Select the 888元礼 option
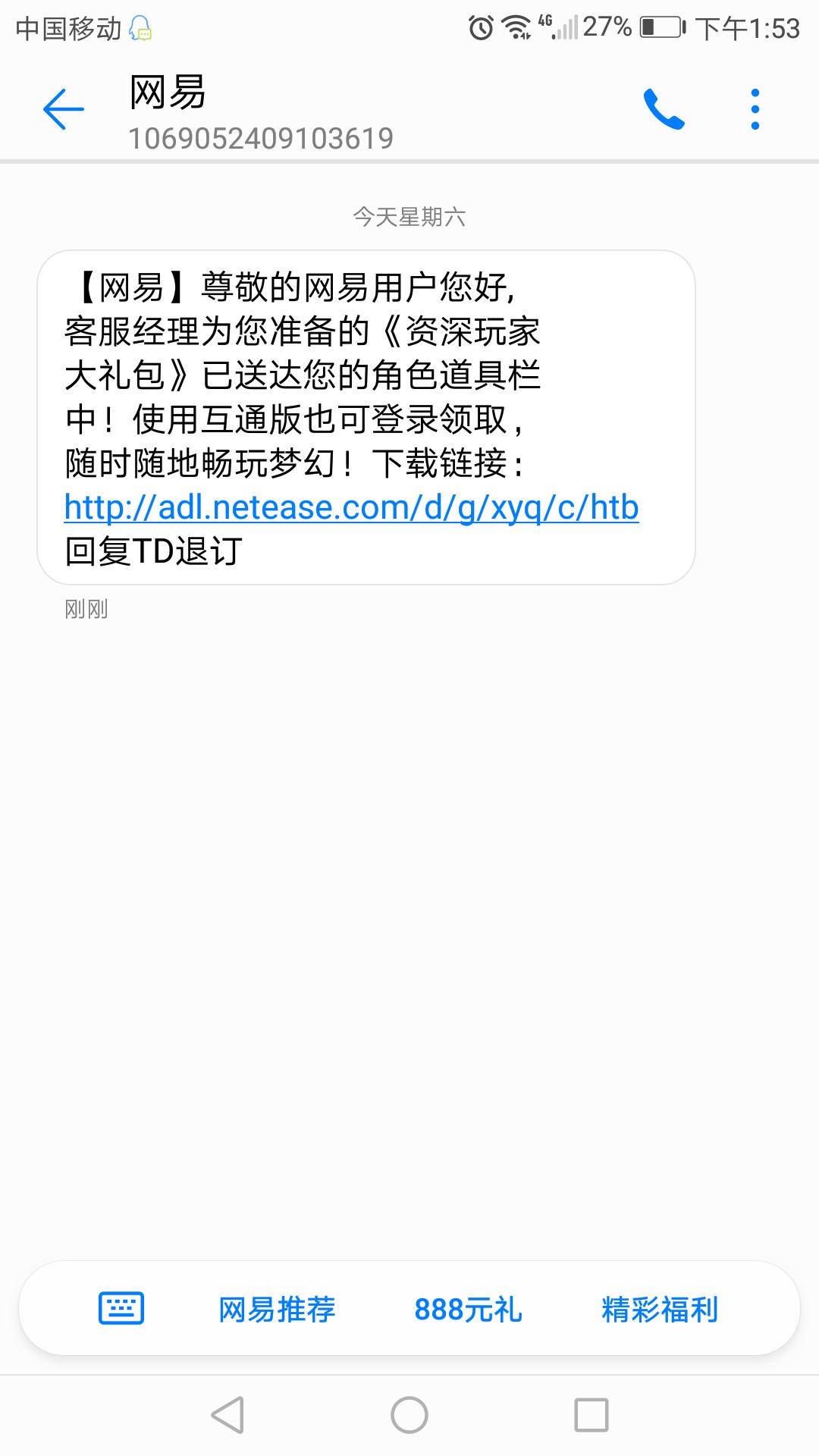Screen dimensions: 819x1456 (468, 1310)
